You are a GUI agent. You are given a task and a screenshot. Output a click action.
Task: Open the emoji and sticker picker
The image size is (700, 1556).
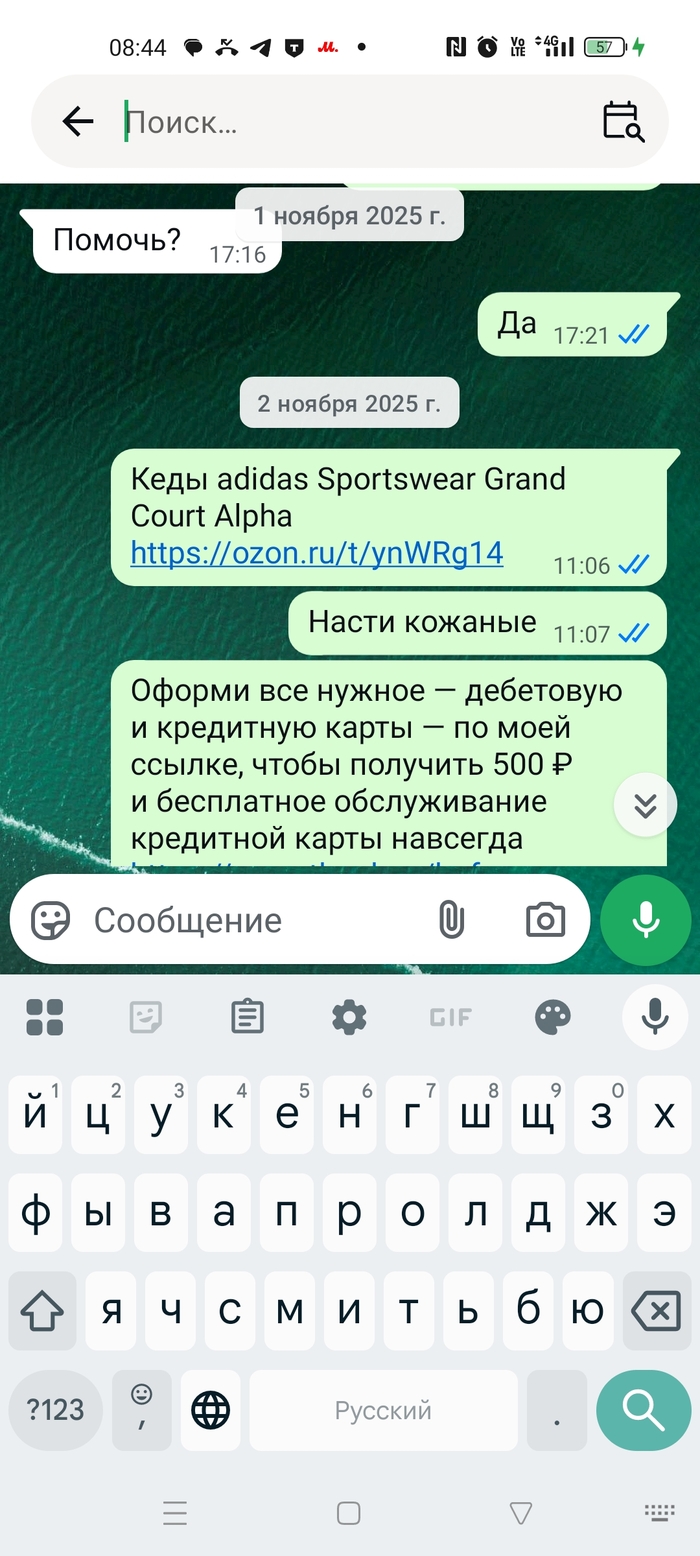coord(50,920)
